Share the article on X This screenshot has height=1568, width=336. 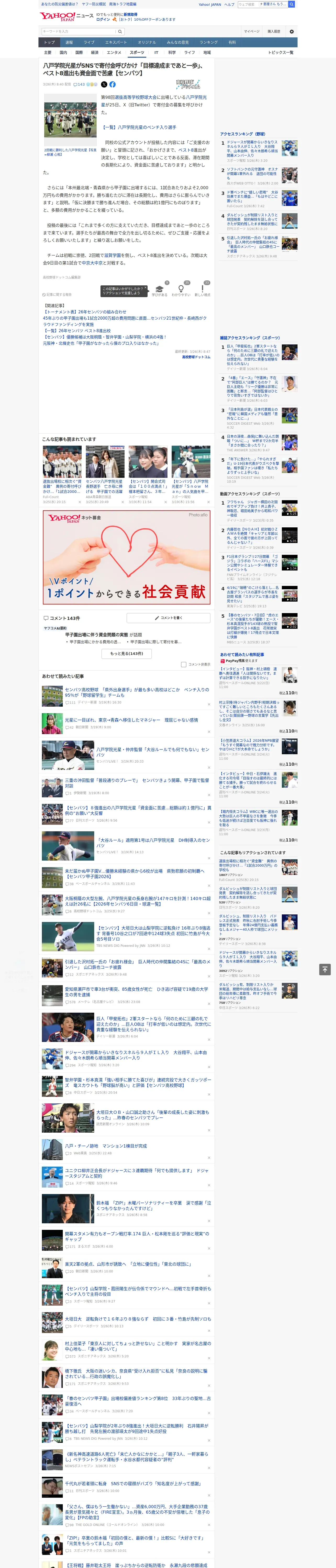tap(104, 85)
